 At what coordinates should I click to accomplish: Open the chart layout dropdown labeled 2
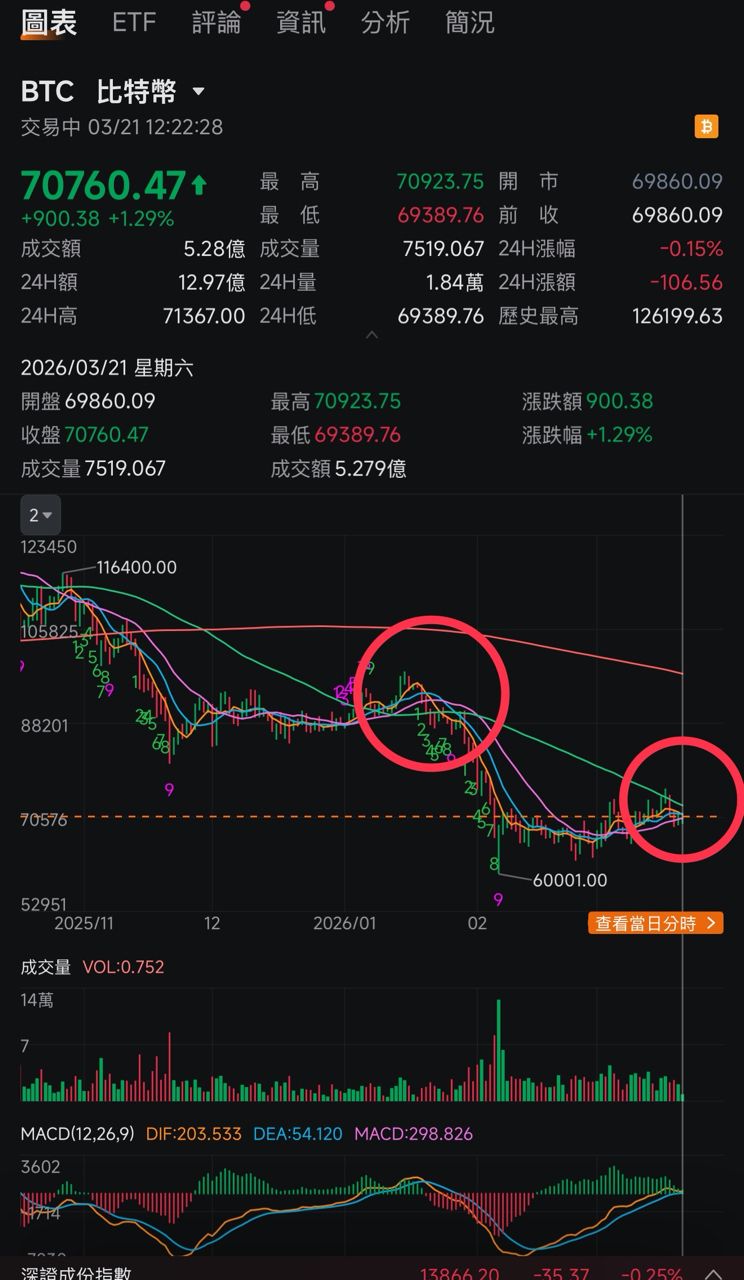click(41, 516)
